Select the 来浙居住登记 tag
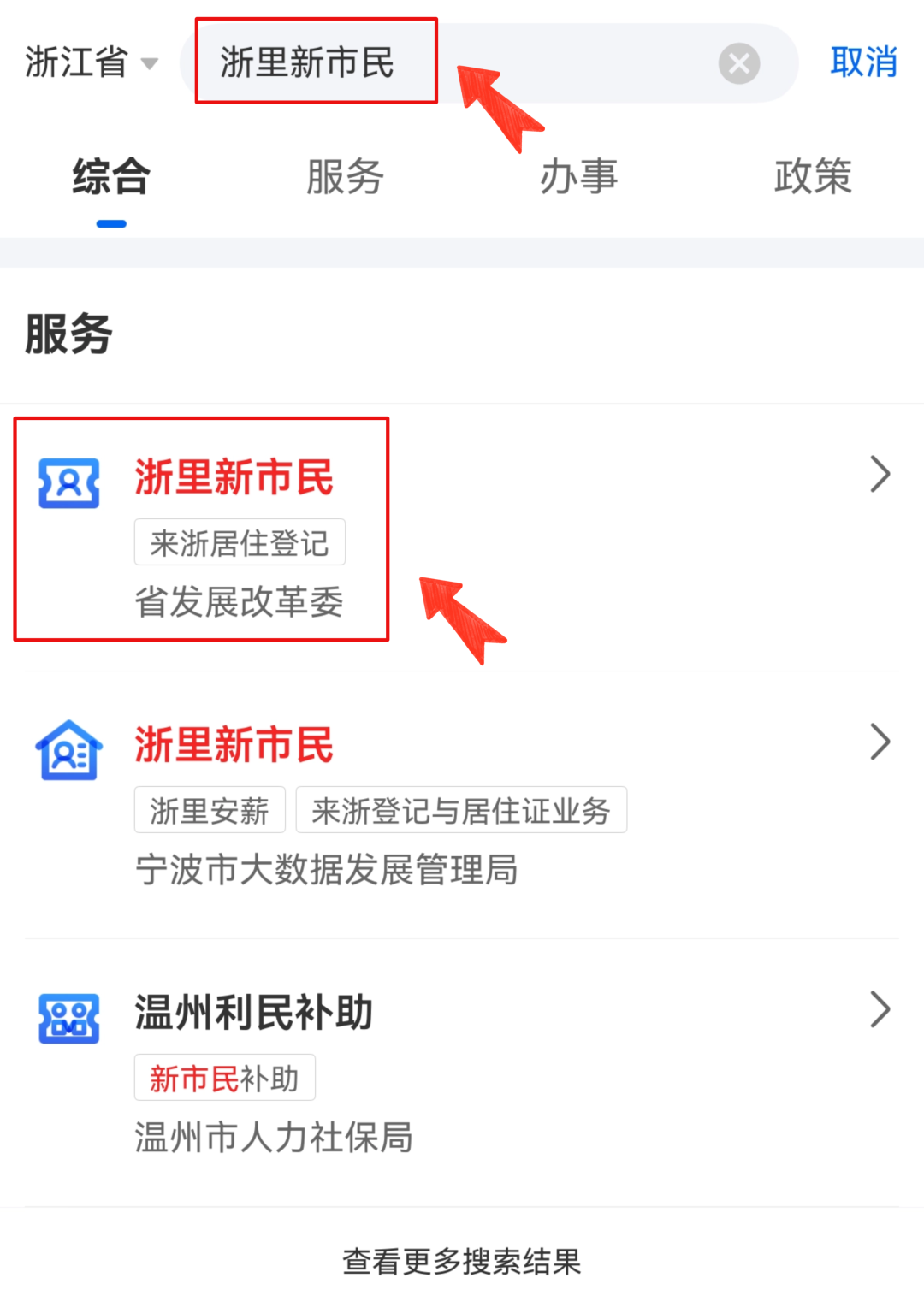Screen dimensions: 924x1313 point(240,542)
